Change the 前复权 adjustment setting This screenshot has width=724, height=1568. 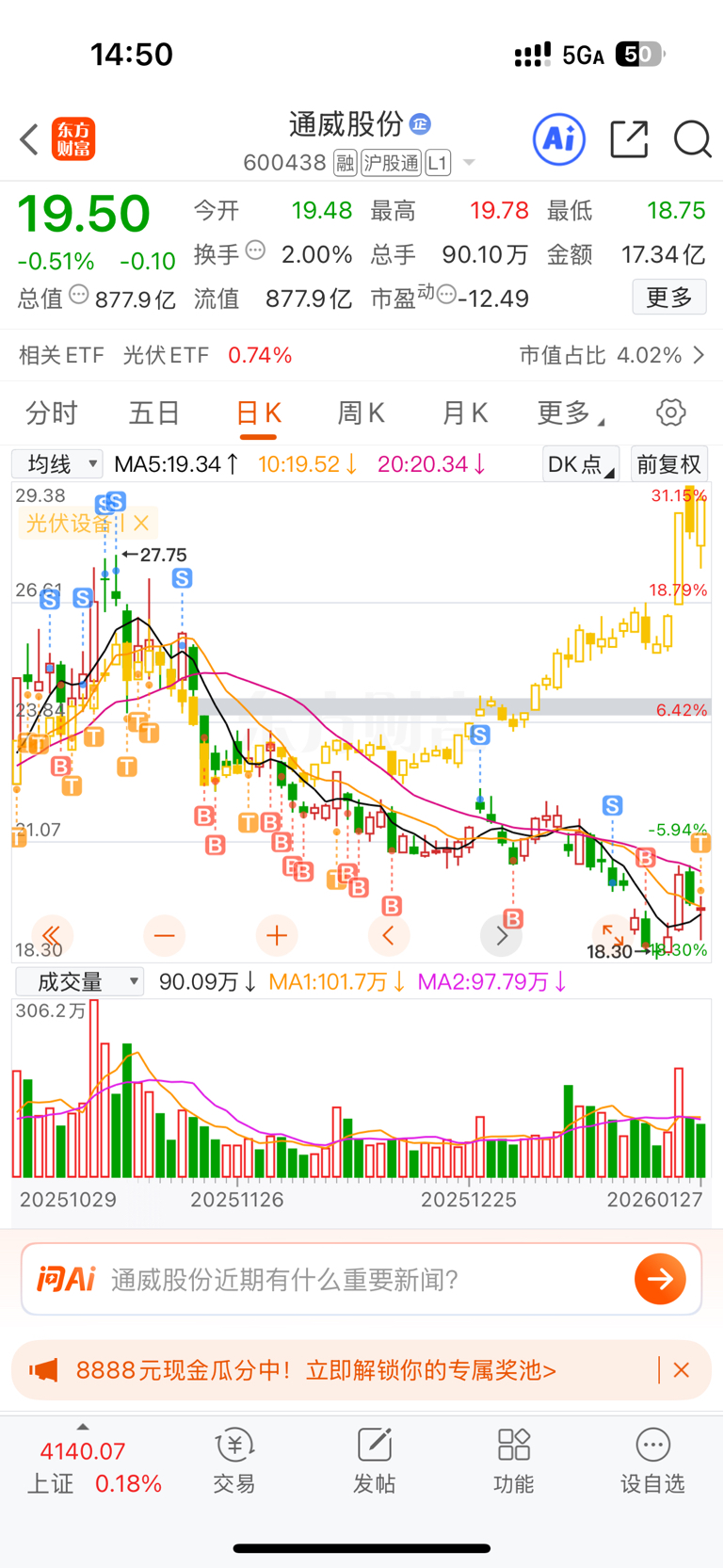668,463
